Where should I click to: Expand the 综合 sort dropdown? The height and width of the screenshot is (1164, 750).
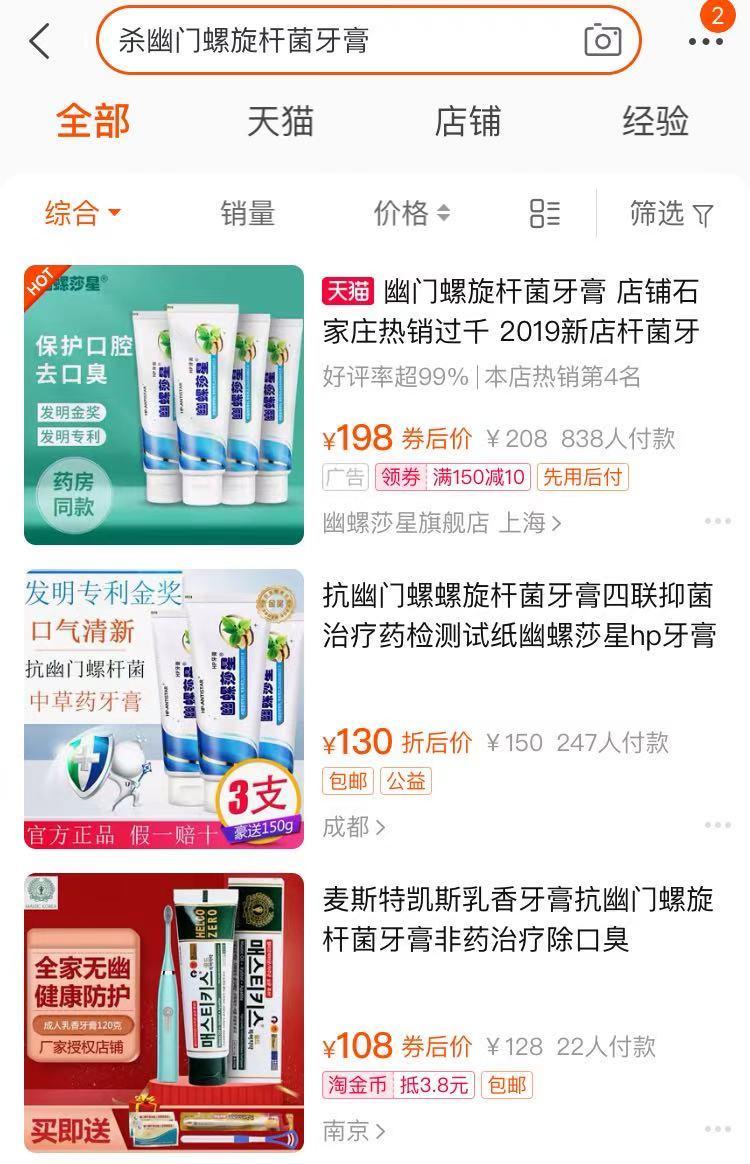pos(78,213)
